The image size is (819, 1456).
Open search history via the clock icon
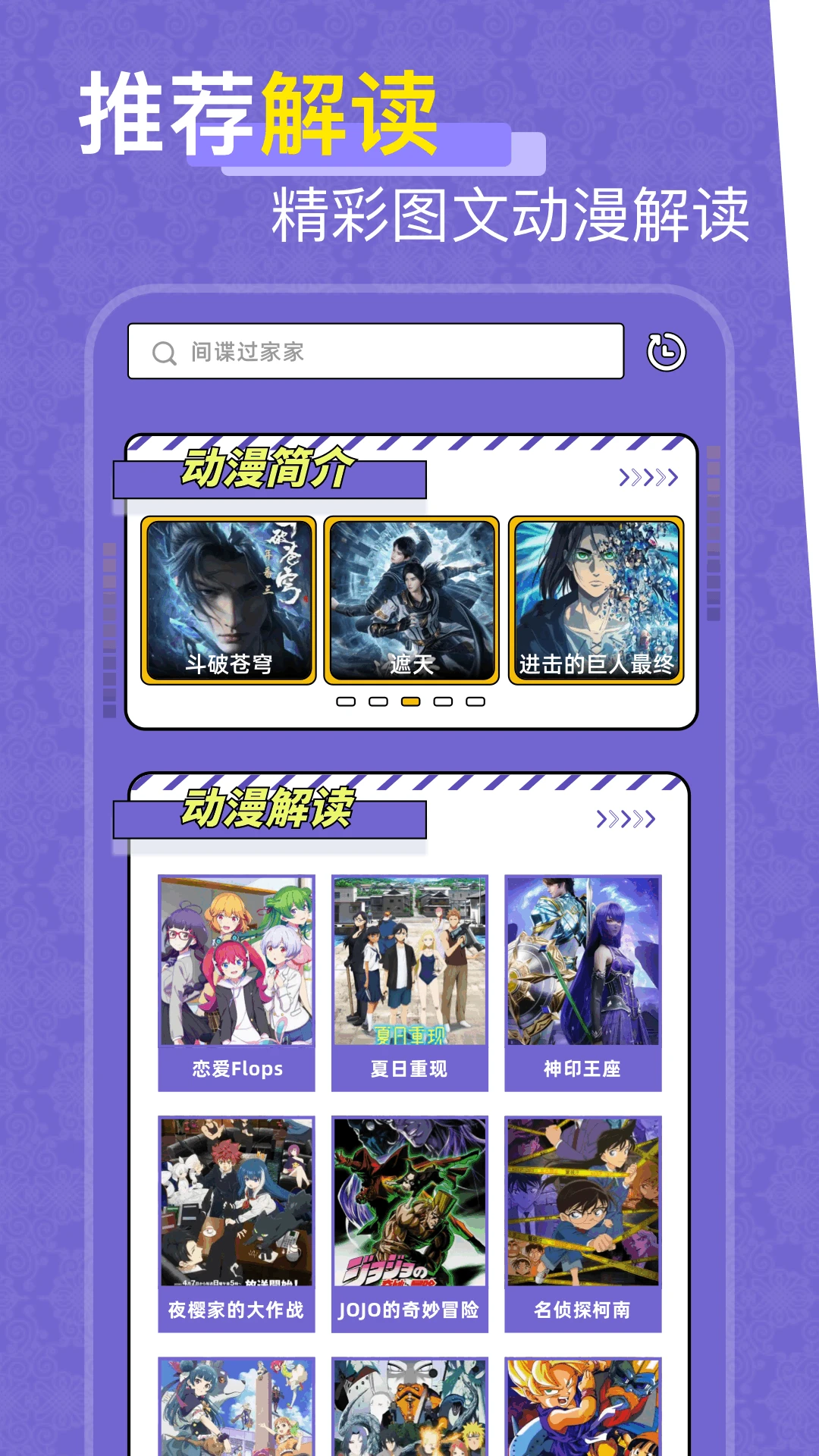pos(666,351)
